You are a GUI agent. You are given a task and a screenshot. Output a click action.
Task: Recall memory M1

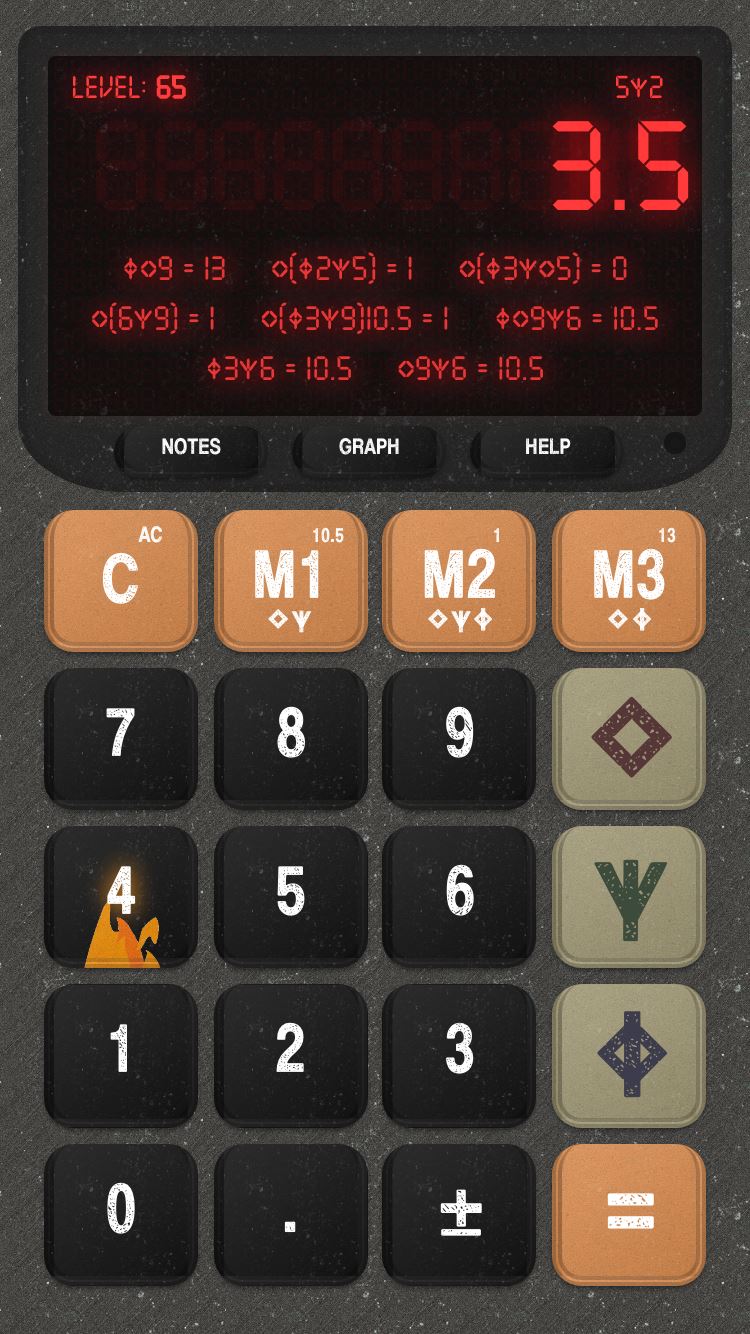point(290,579)
